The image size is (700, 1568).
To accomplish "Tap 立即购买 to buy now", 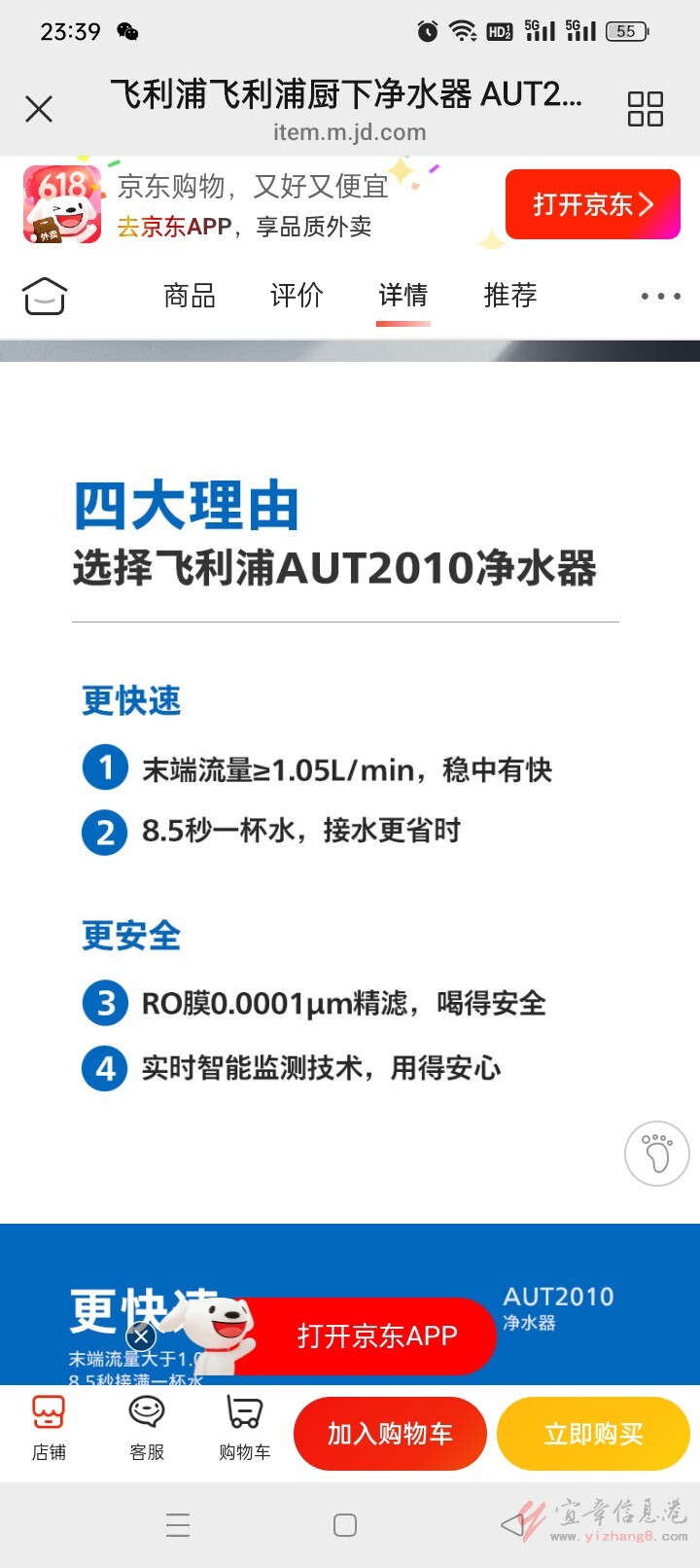I will click(593, 1434).
